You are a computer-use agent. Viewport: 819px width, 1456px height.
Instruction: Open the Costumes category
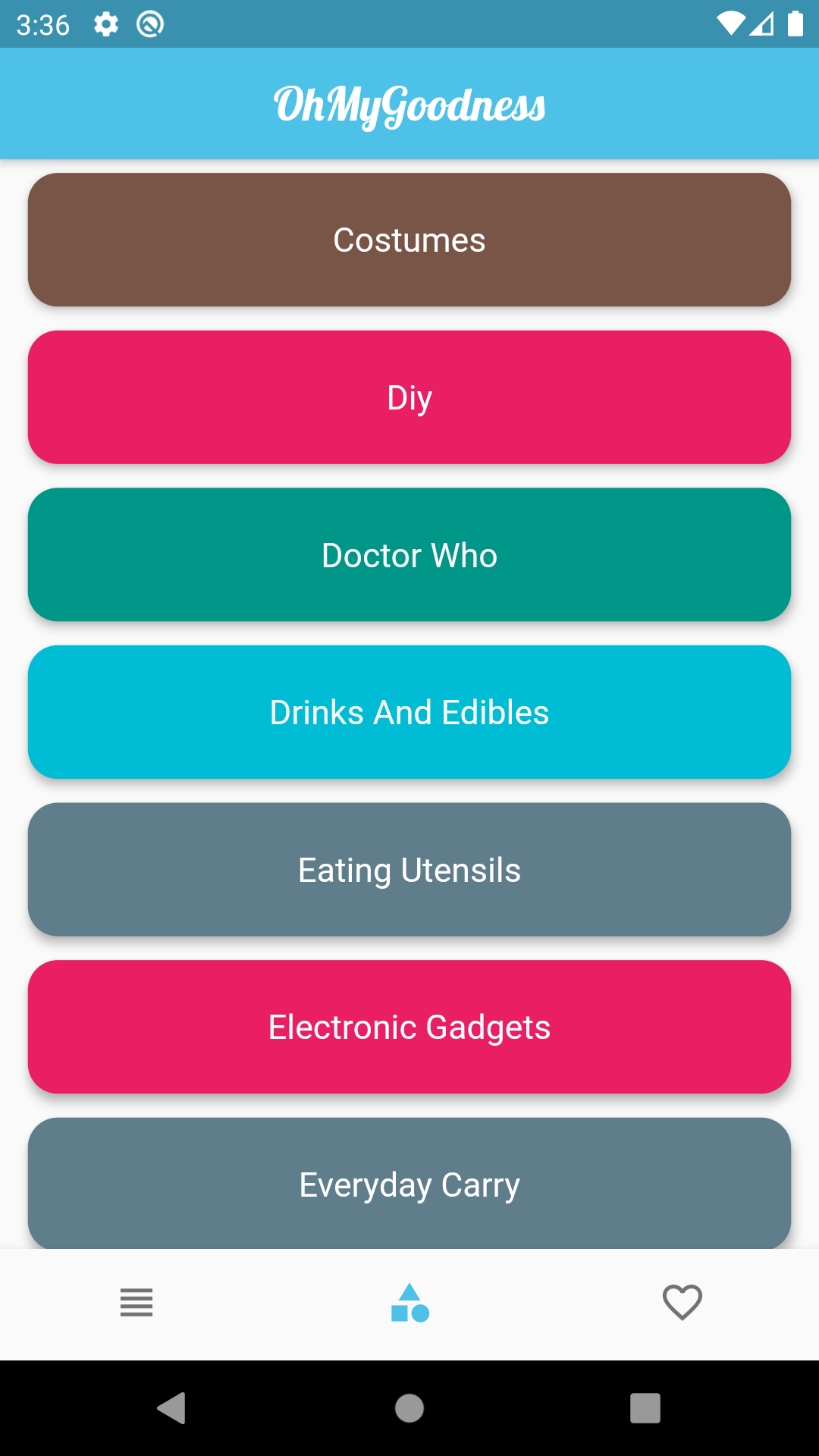409,240
